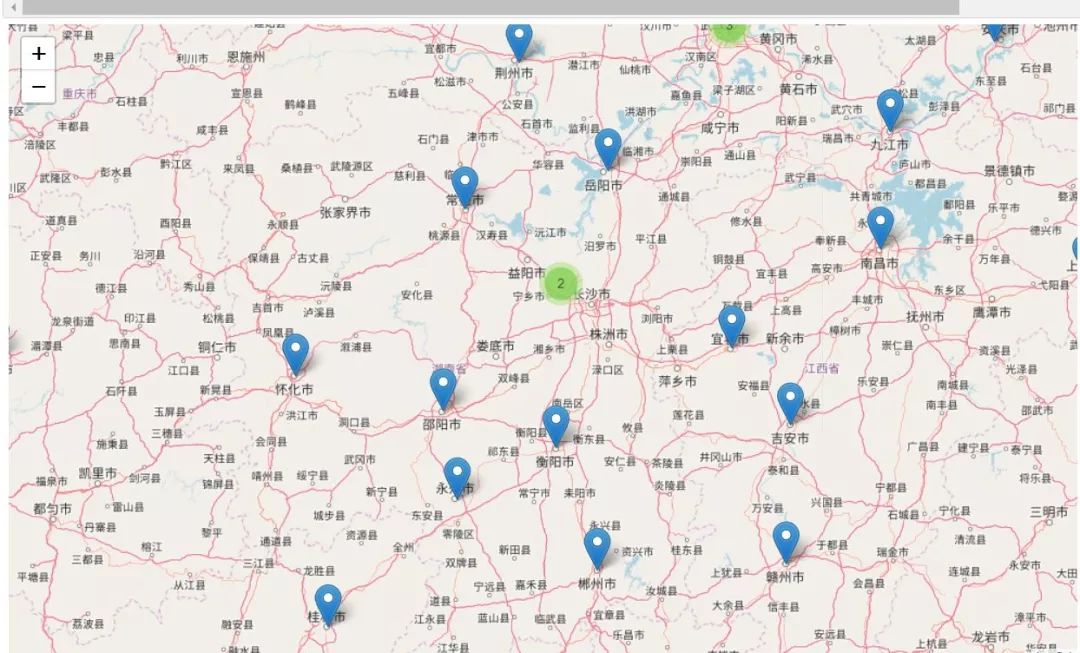The width and height of the screenshot is (1080, 653).
Task: Open the marker at 南昌市
Action: click(x=880, y=225)
